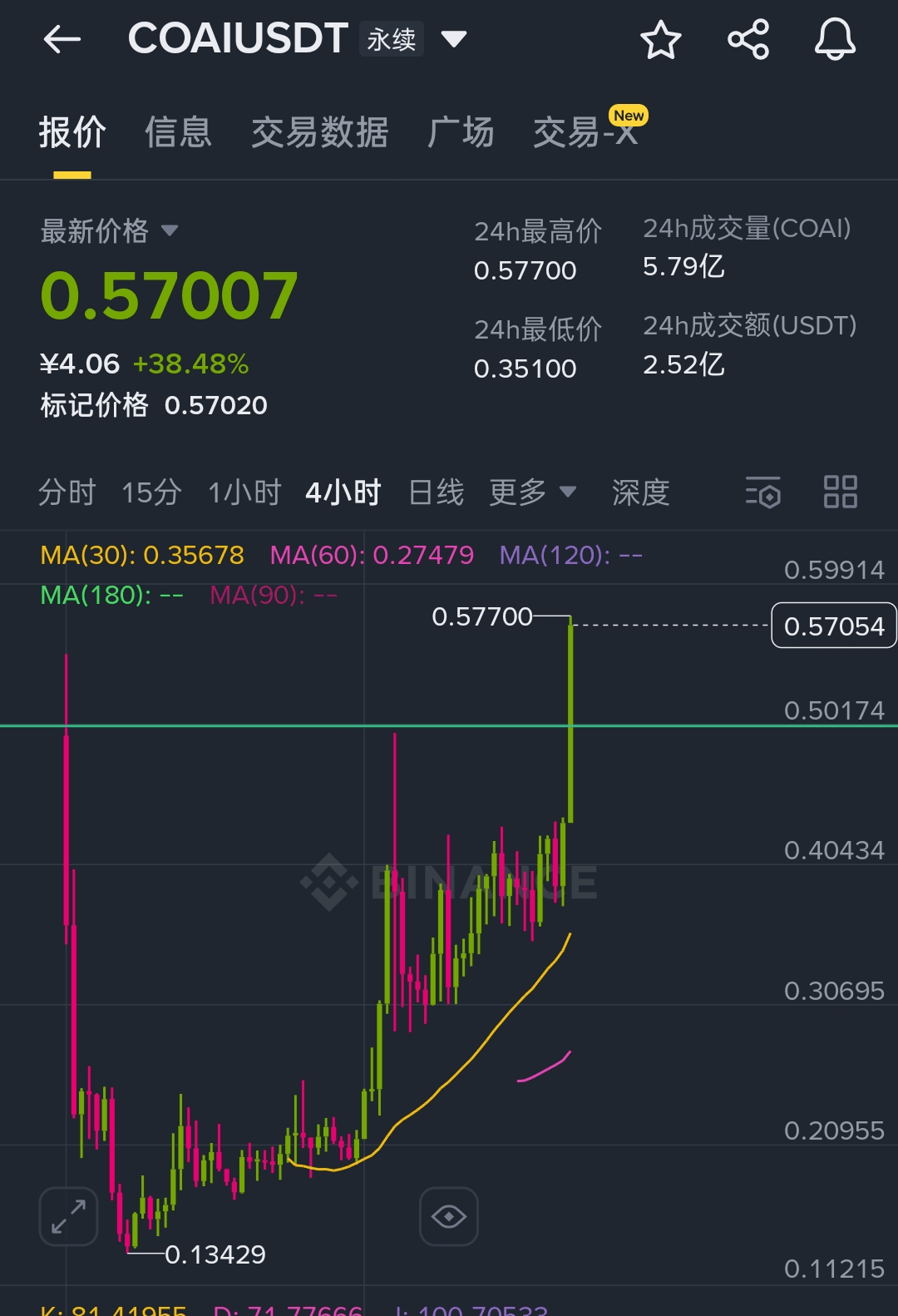Switch chart to 日线 interval

[x=437, y=492]
